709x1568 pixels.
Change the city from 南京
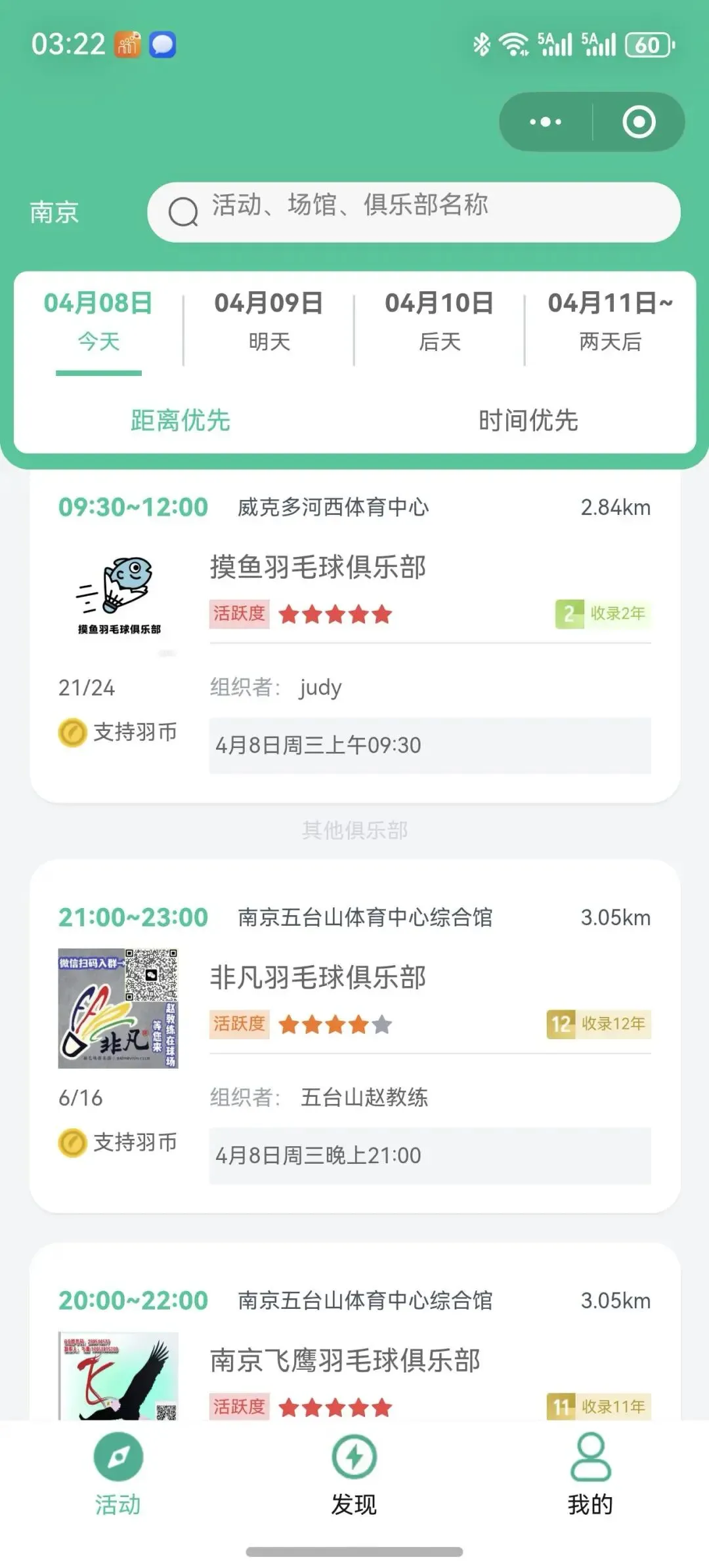pyautogui.click(x=54, y=213)
